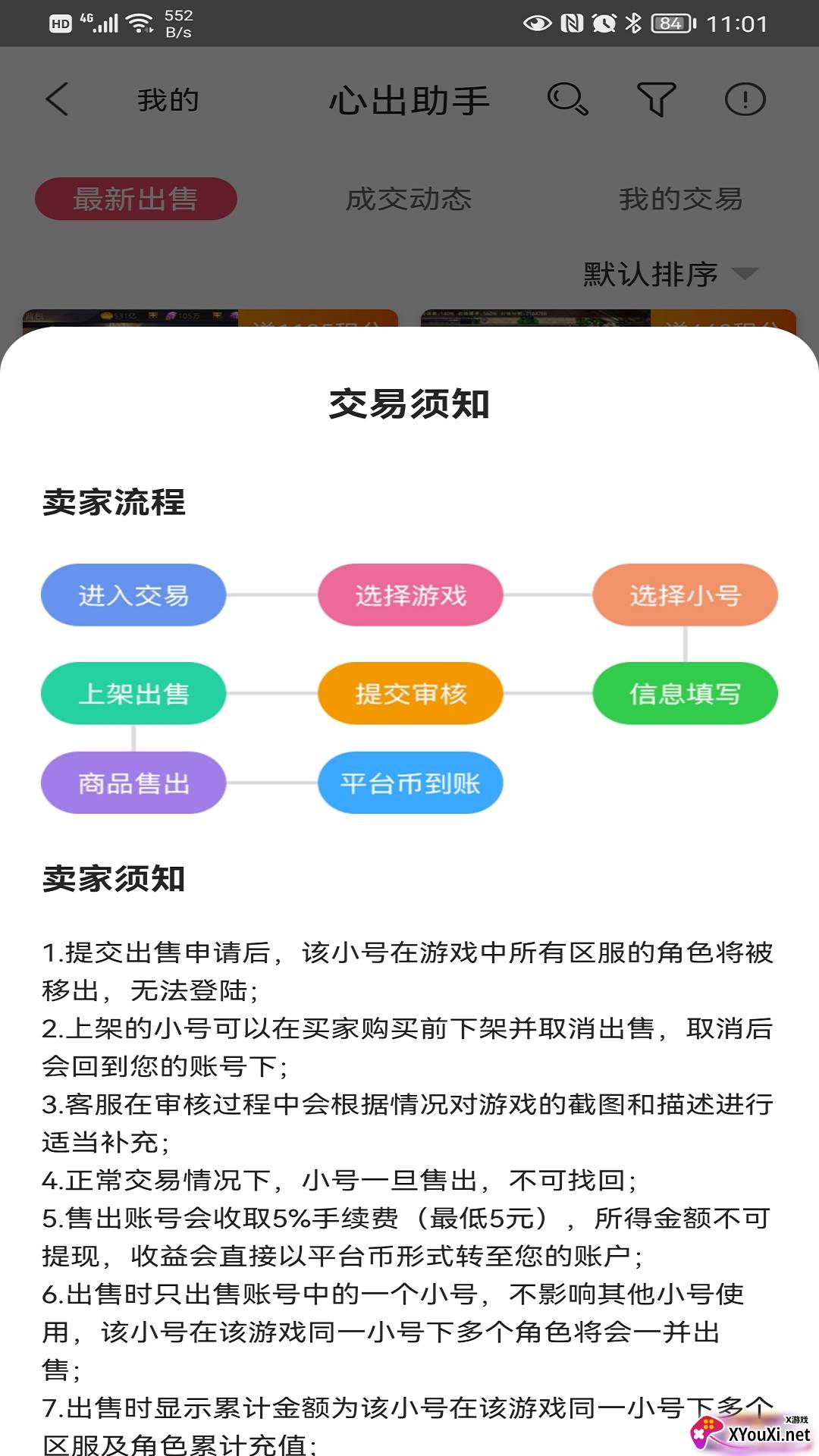Switch to the 我的交易 tab
Screen dimensions: 819x1456
[x=680, y=199]
